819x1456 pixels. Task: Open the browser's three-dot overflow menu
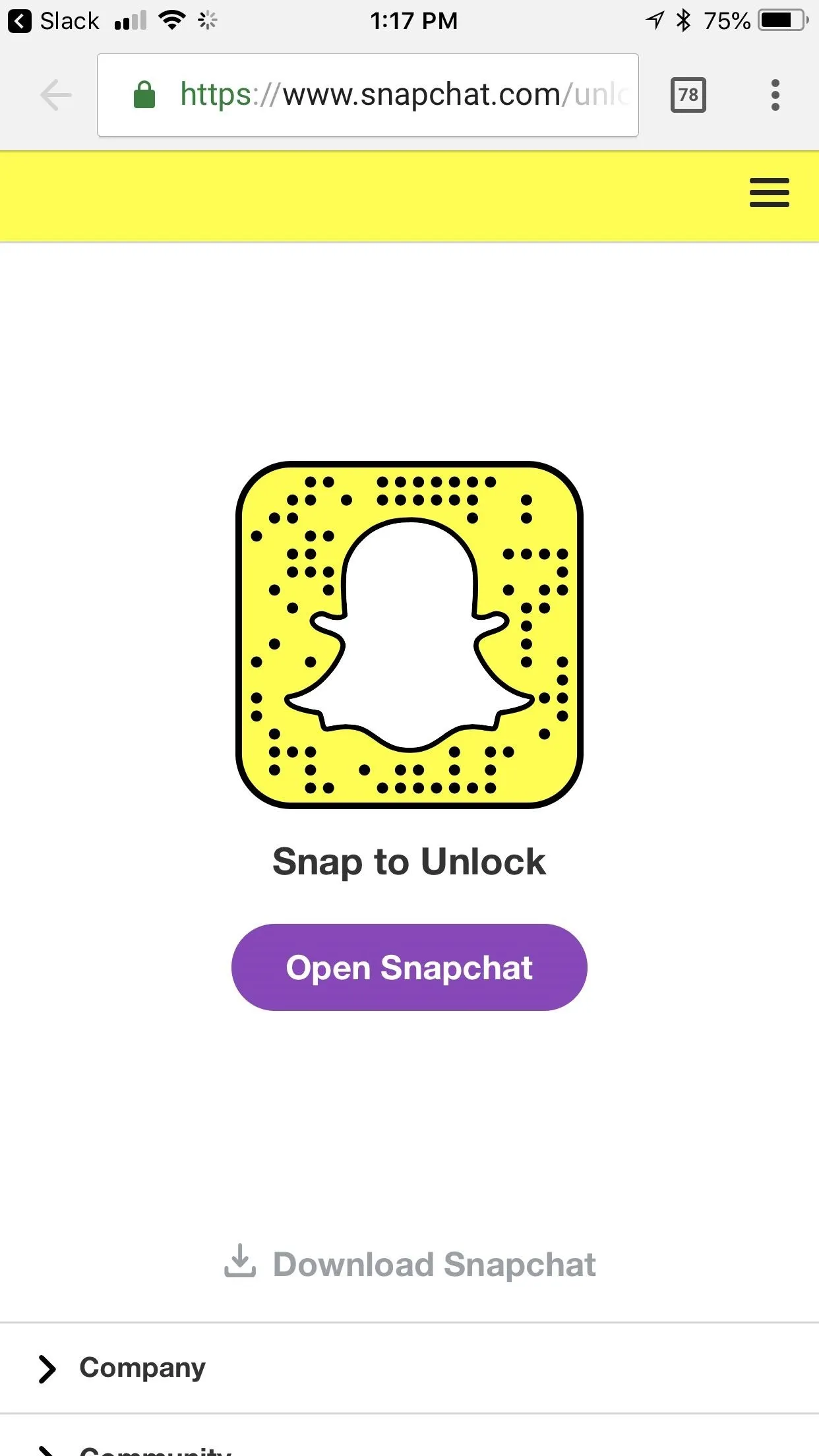click(775, 96)
